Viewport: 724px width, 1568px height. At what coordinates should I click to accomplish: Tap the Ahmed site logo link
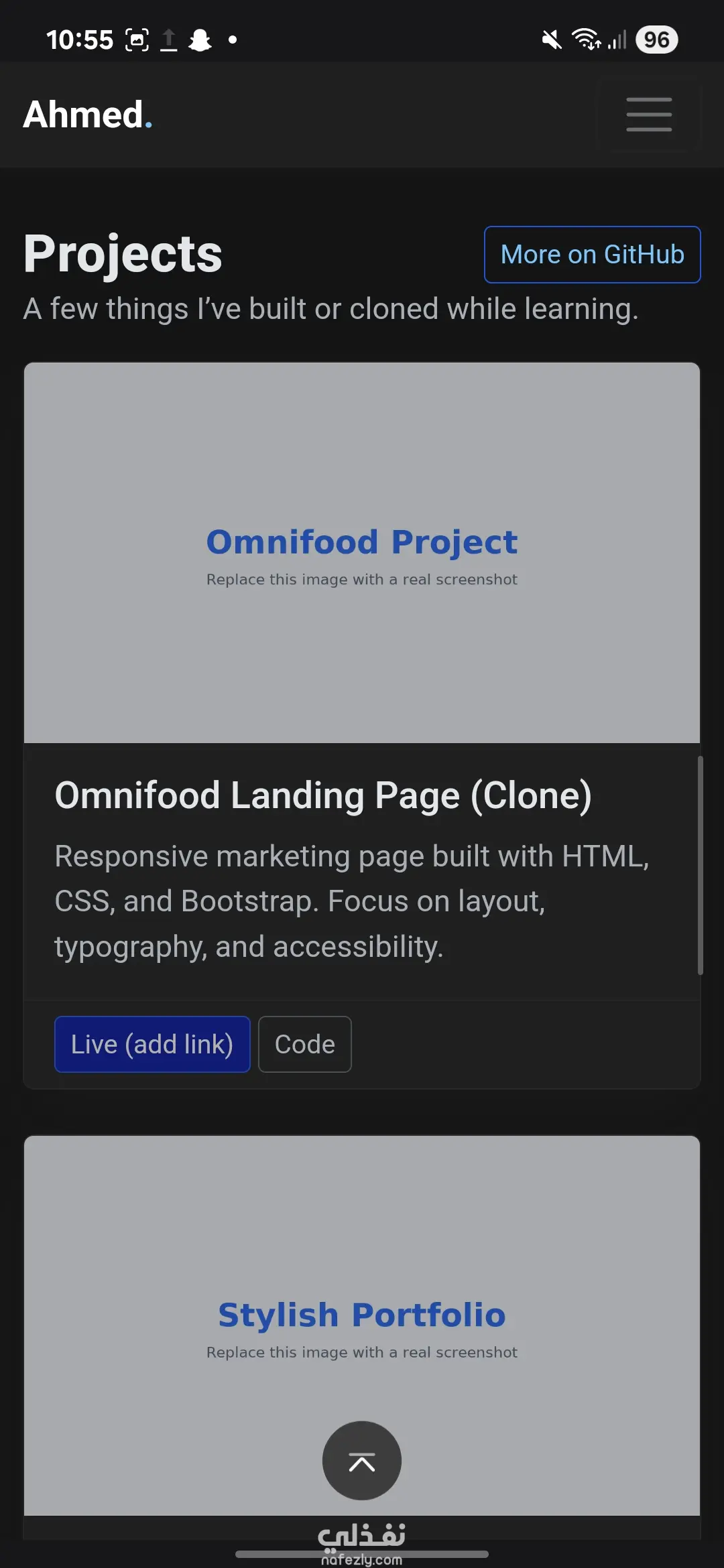click(x=88, y=115)
